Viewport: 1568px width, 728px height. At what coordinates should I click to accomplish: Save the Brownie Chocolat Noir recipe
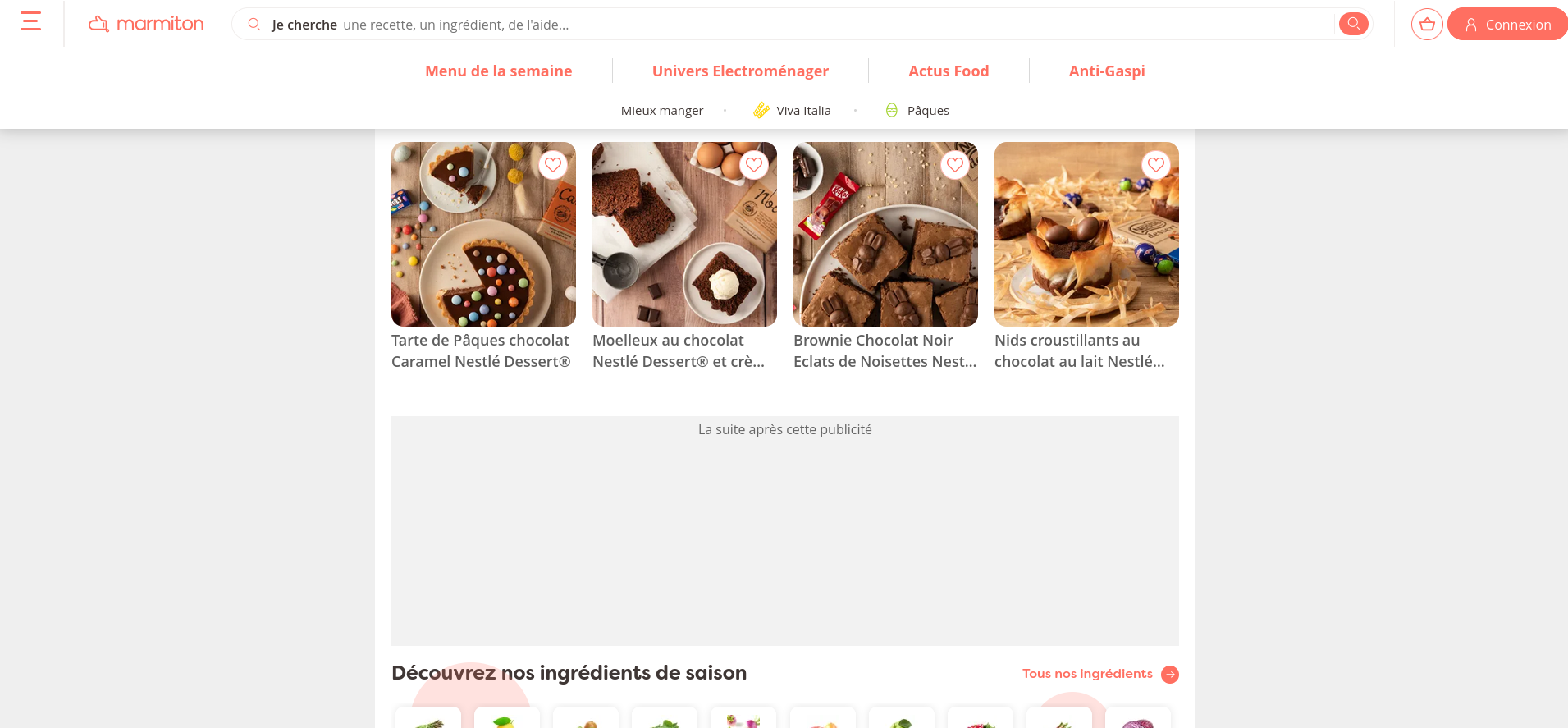(x=955, y=165)
